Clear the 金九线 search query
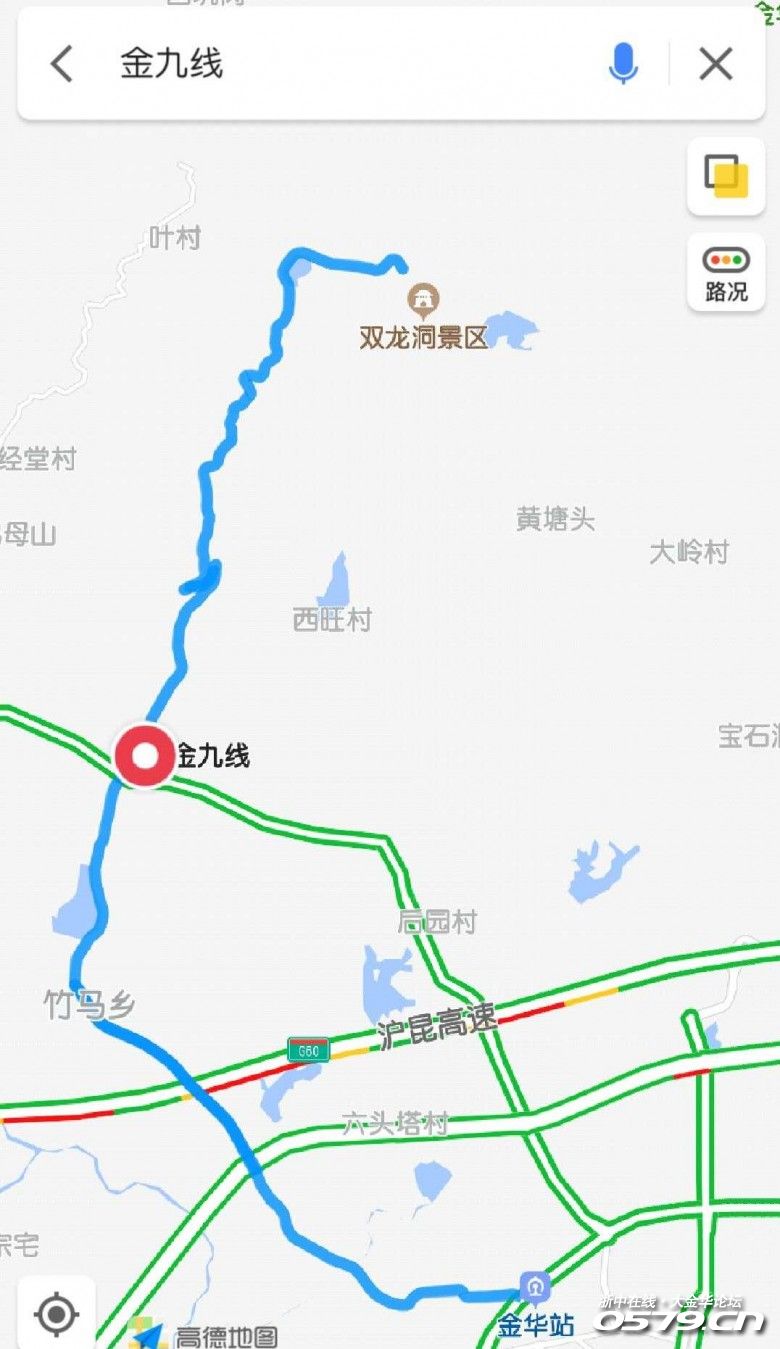Screen dimensions: 780x1349 (x=716, y=65)
